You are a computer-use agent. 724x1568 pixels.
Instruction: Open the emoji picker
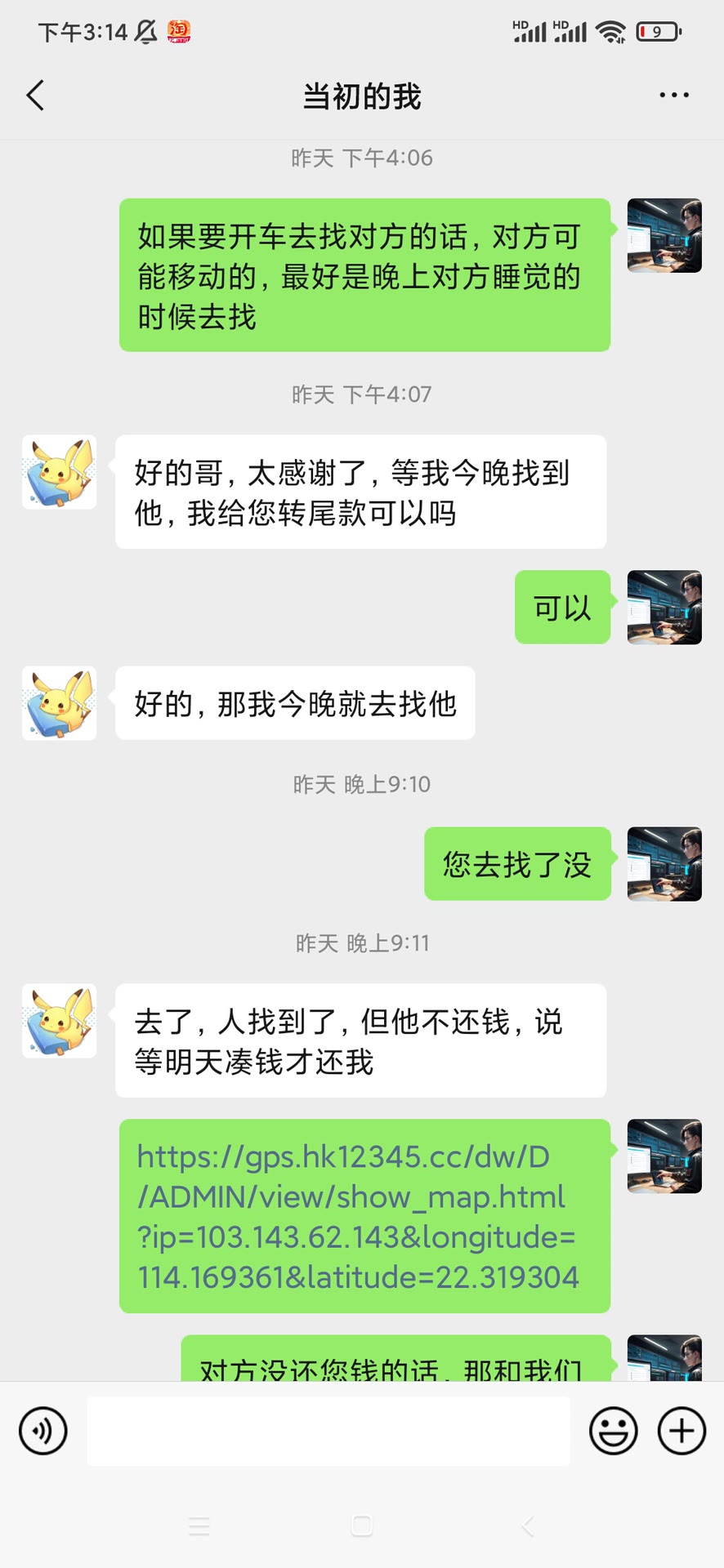click(x=613, y=1431)
